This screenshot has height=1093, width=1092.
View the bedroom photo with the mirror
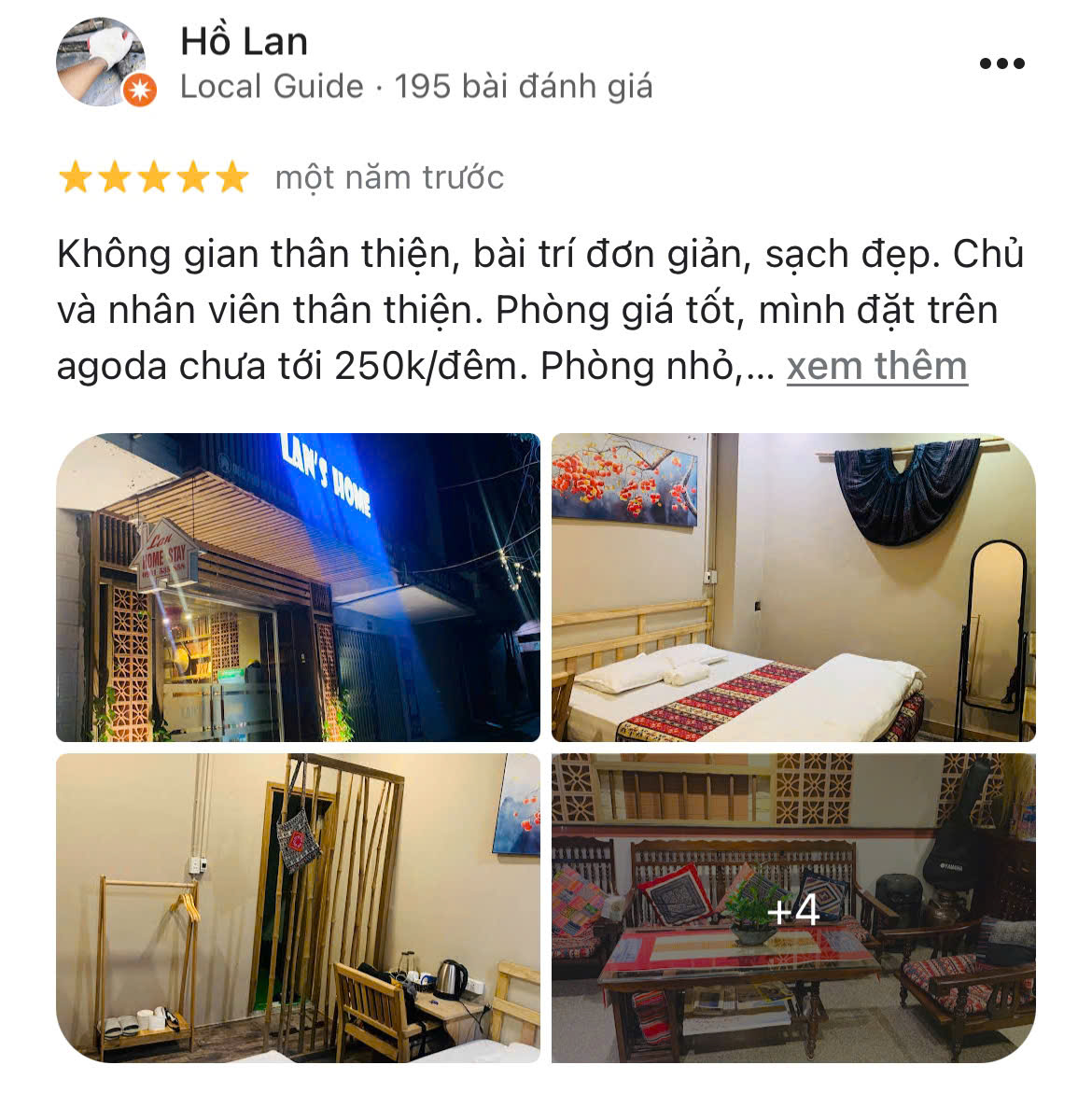(x=792, y=587)
